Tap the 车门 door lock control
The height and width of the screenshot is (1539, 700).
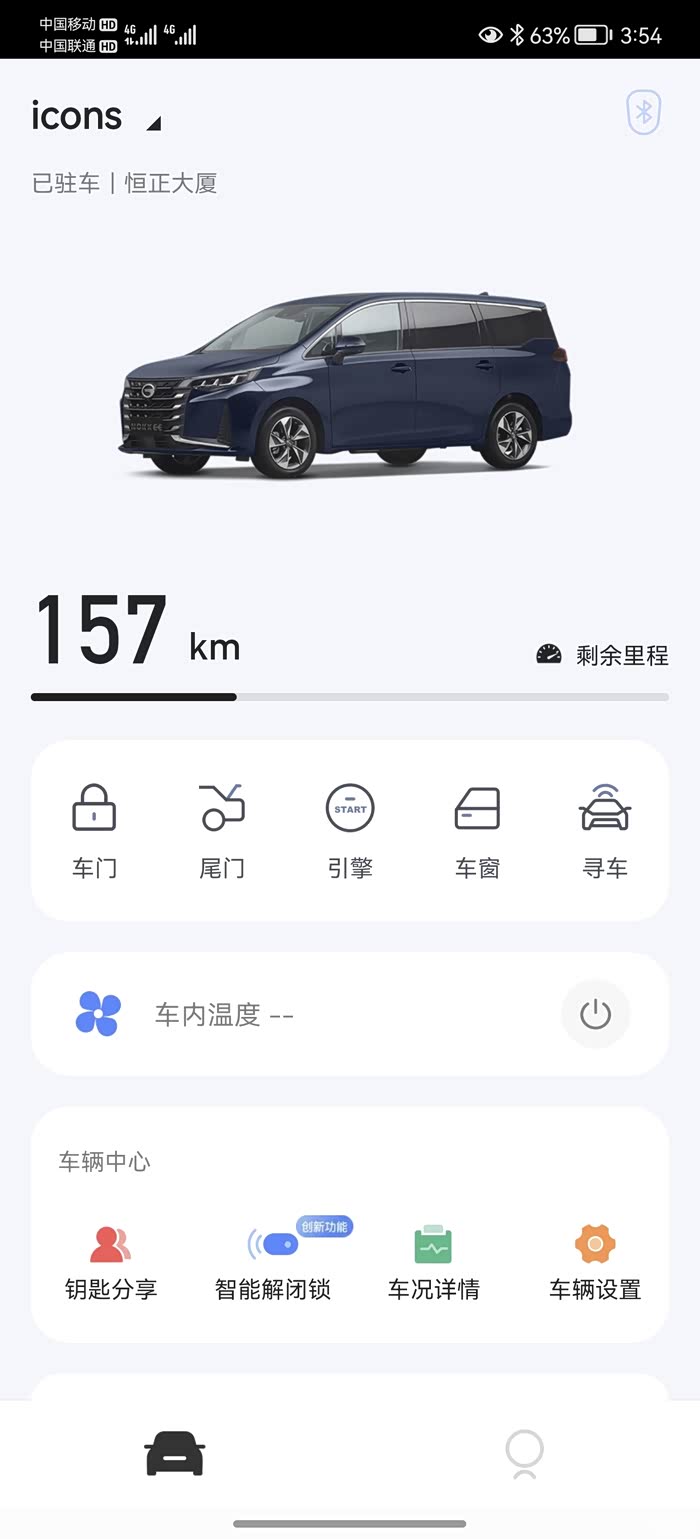click(x=94, y=829)
